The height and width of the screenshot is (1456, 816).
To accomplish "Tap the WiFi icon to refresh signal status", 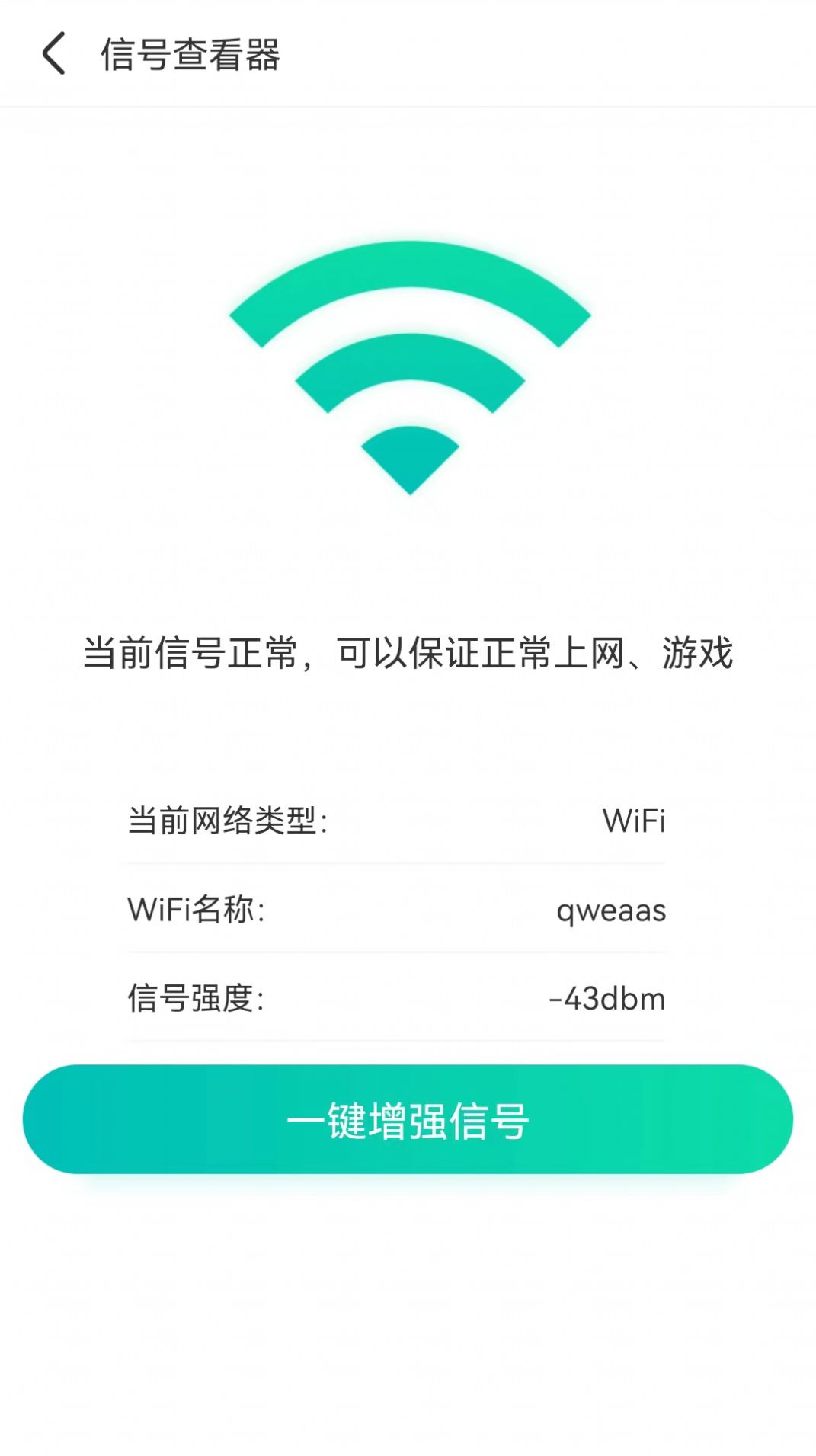I will [408, 366].
